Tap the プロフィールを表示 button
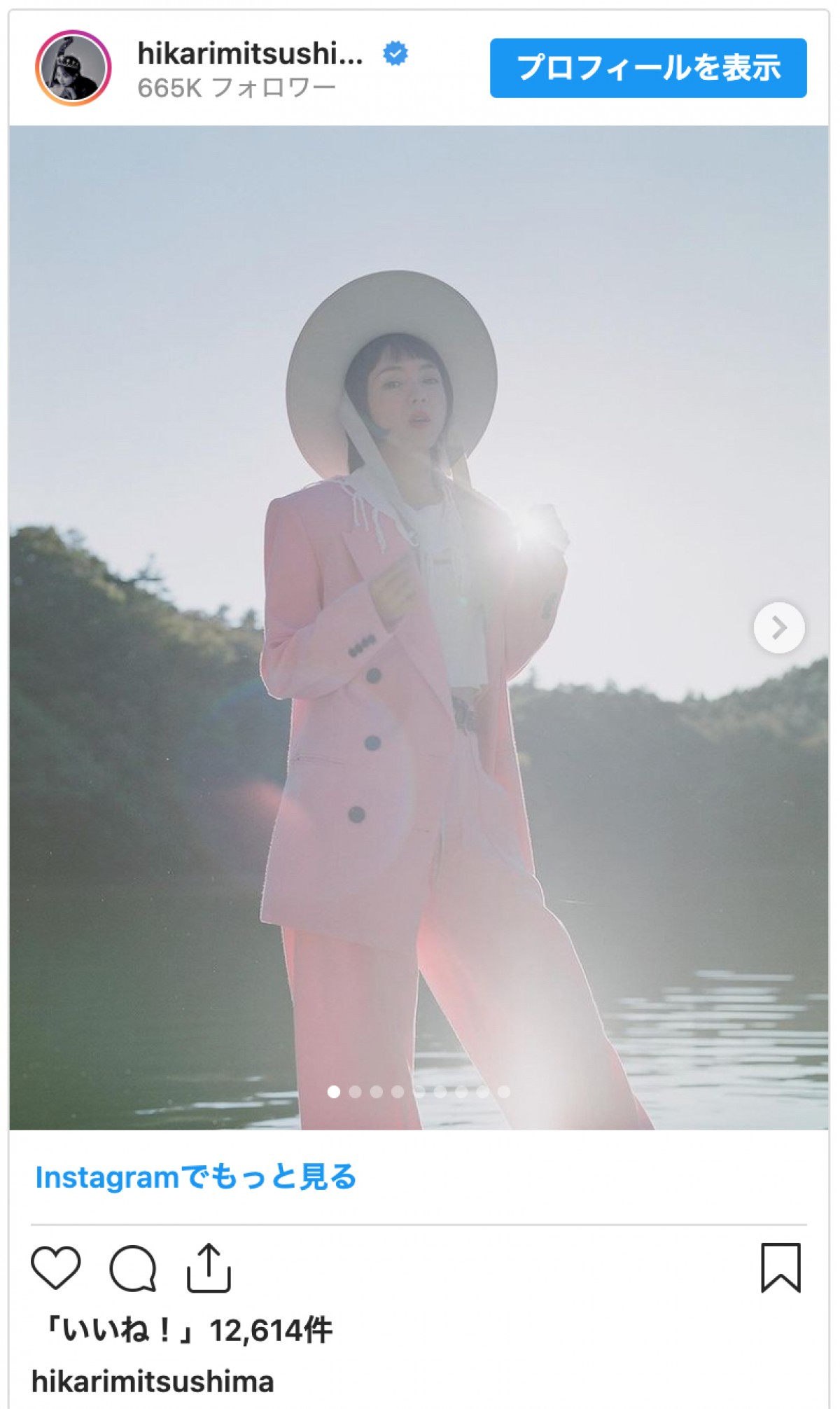The width and height of the screenshot is (840, 1409). [x=647, y=68]
